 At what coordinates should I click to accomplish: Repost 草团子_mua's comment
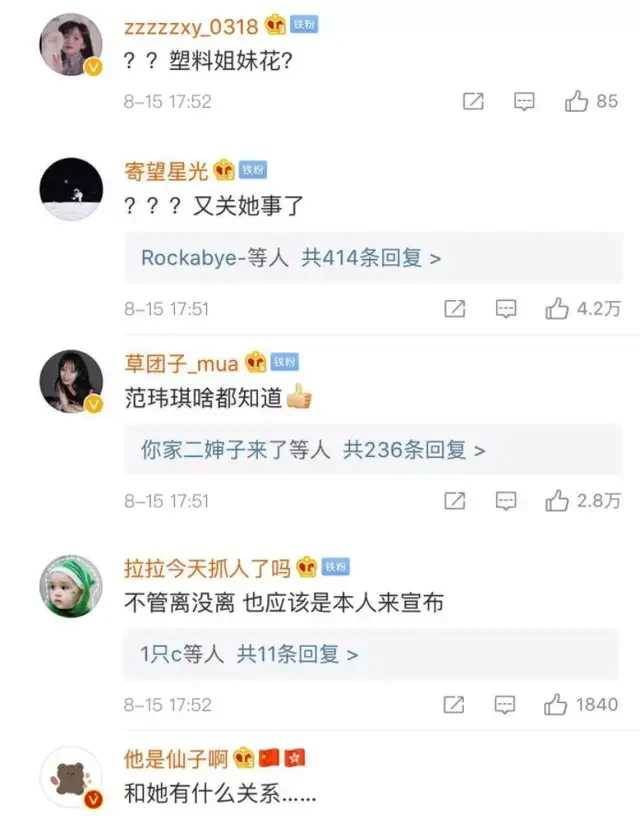point(455,501)
